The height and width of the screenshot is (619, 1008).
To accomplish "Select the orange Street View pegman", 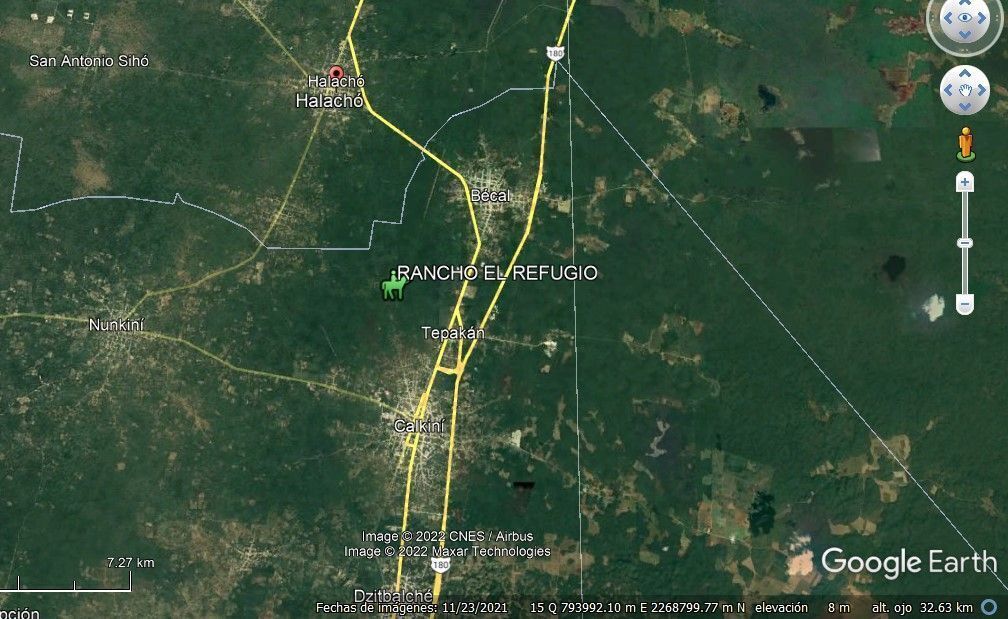I will click(x=965, y=143).
